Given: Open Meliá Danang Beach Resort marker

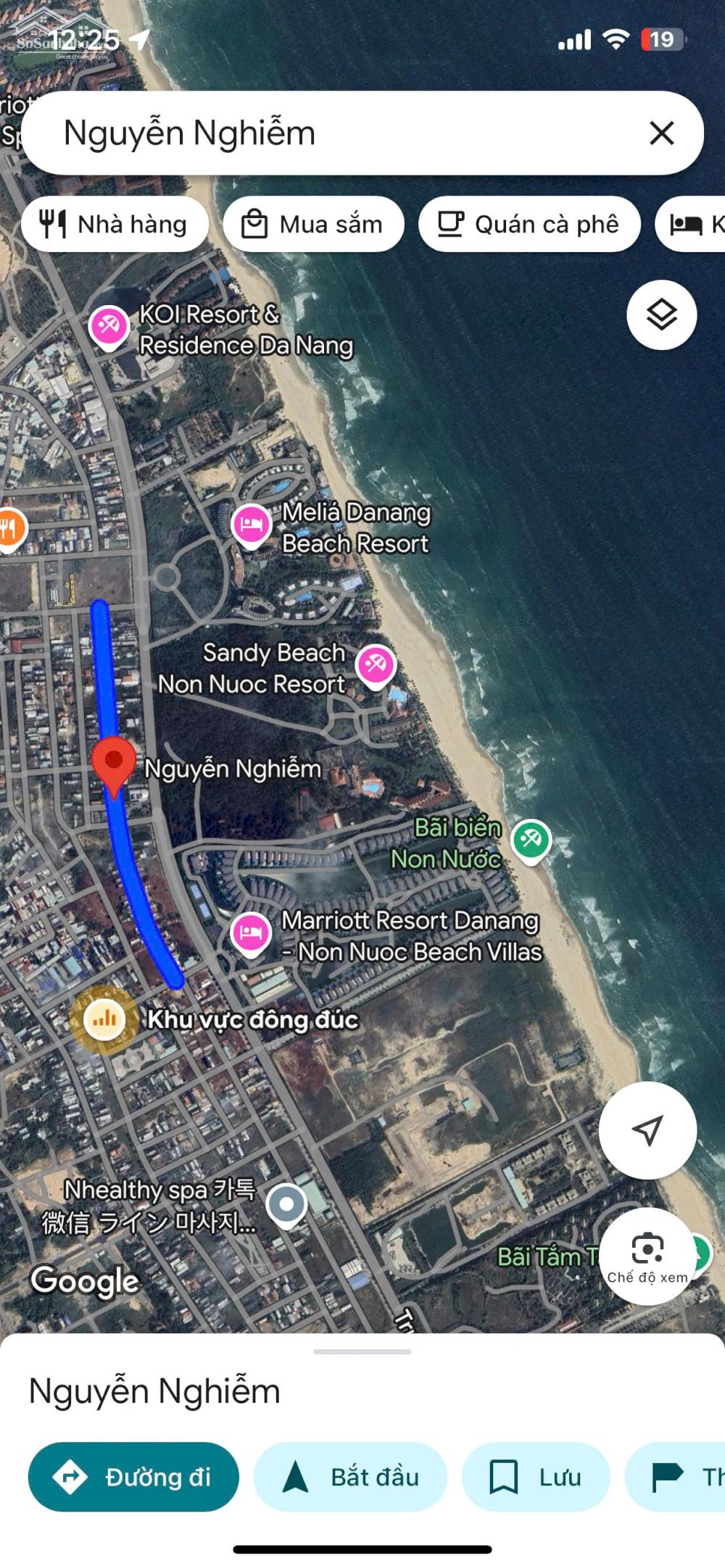Looking at the screenshot, I should pyautogui.click(x=251, y=525).
